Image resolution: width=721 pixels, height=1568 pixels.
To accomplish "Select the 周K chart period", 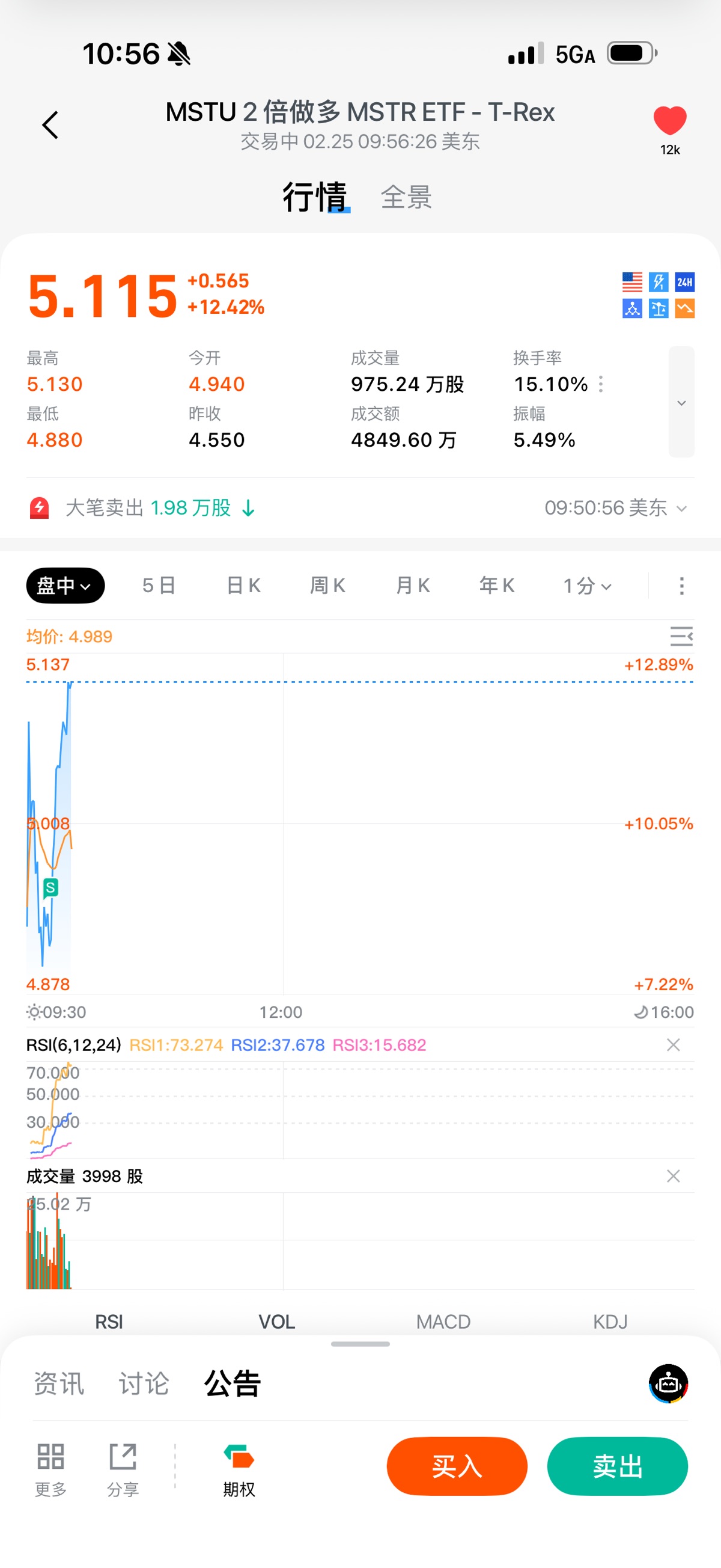I will coord(328,586).
